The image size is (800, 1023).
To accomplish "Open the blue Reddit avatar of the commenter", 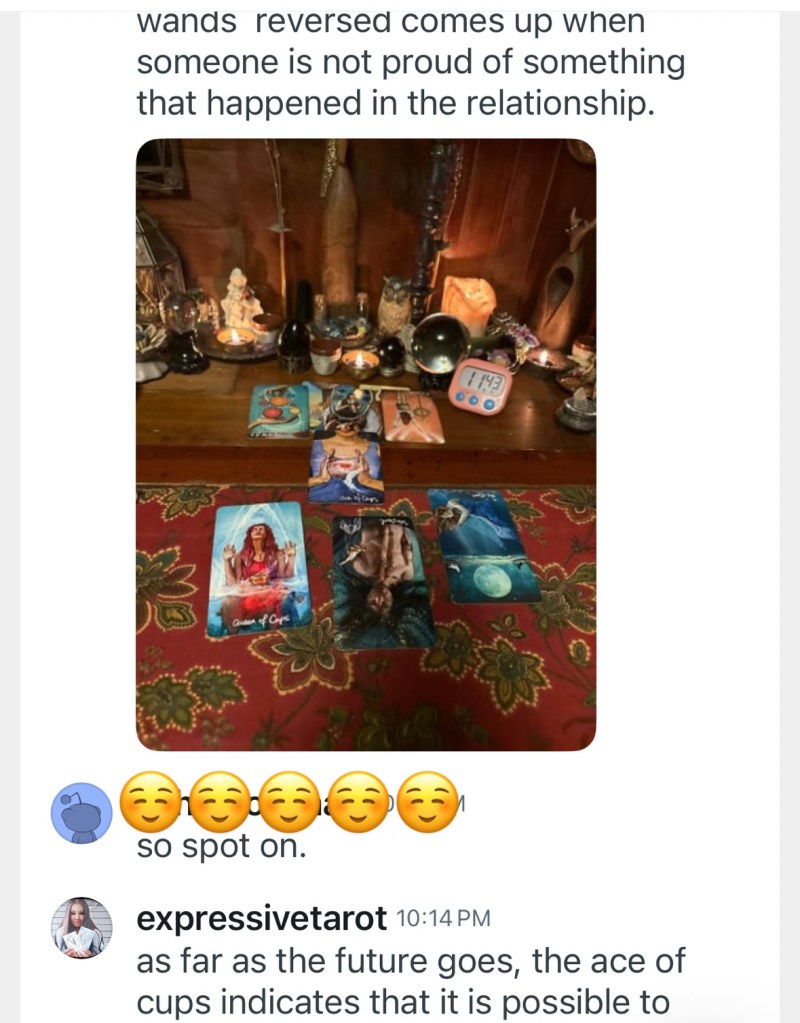I will [81, 812].
